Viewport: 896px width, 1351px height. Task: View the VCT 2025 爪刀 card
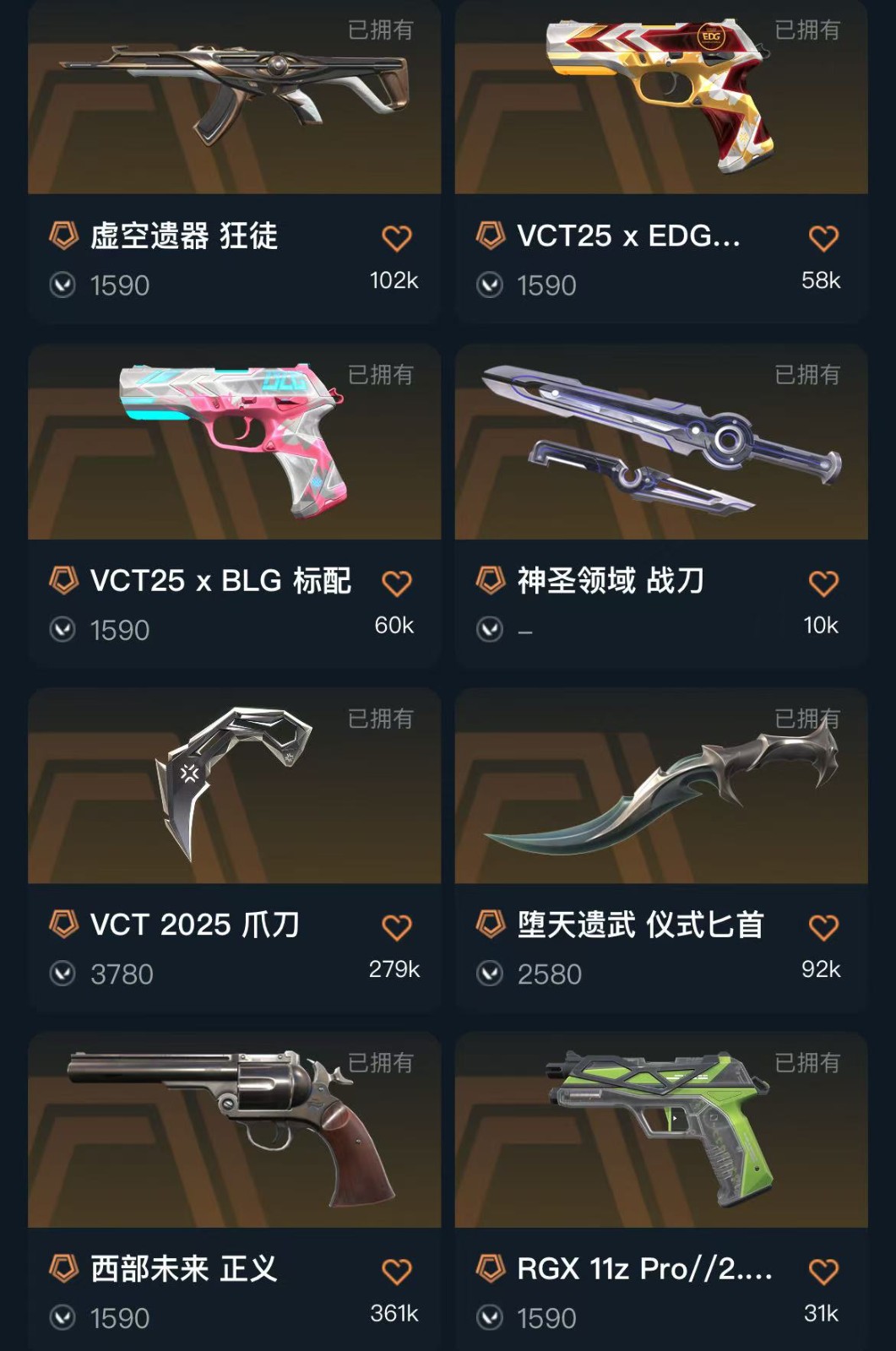[x=234, y=787]
